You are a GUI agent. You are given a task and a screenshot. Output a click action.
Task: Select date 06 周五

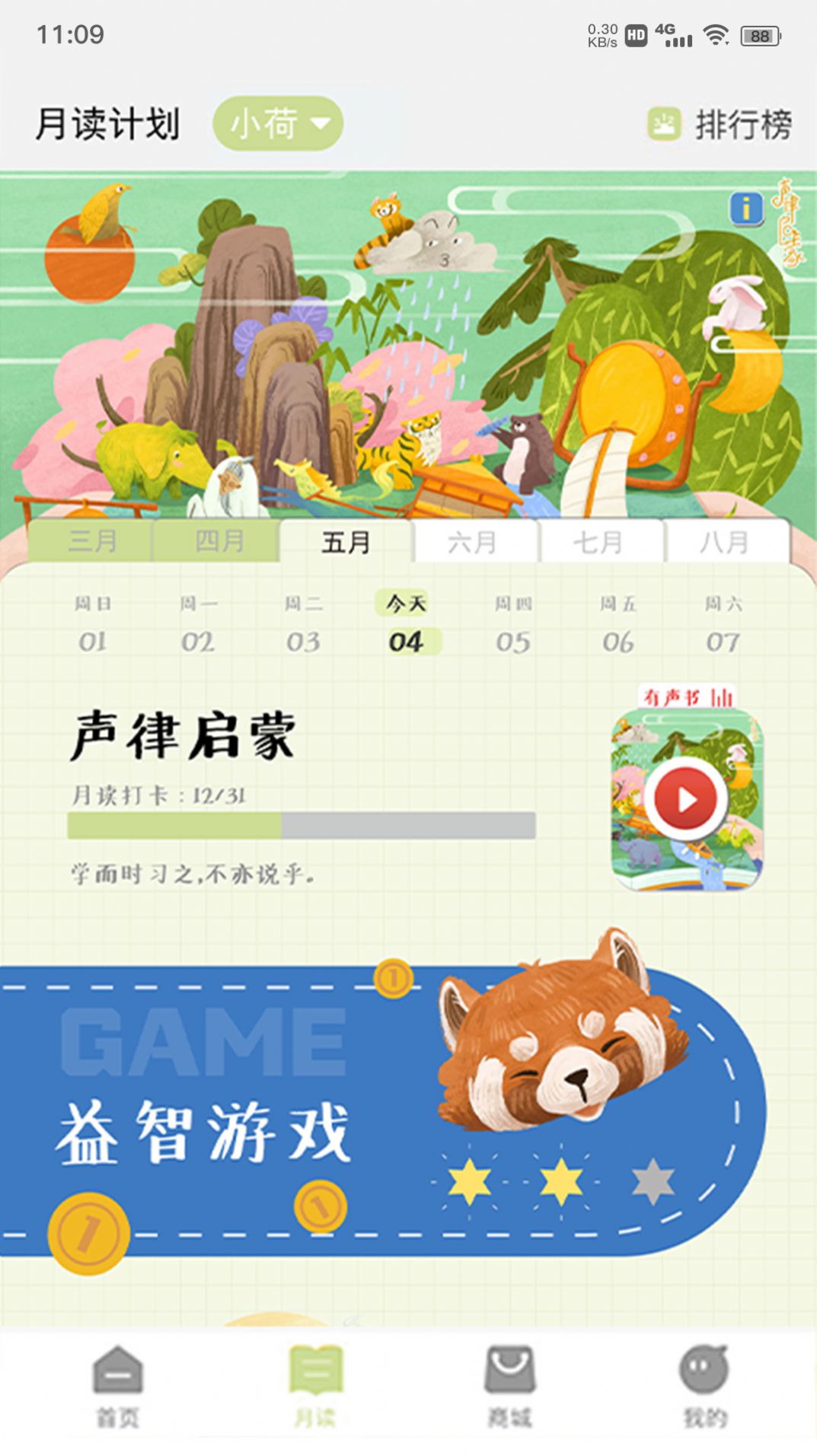618,626
